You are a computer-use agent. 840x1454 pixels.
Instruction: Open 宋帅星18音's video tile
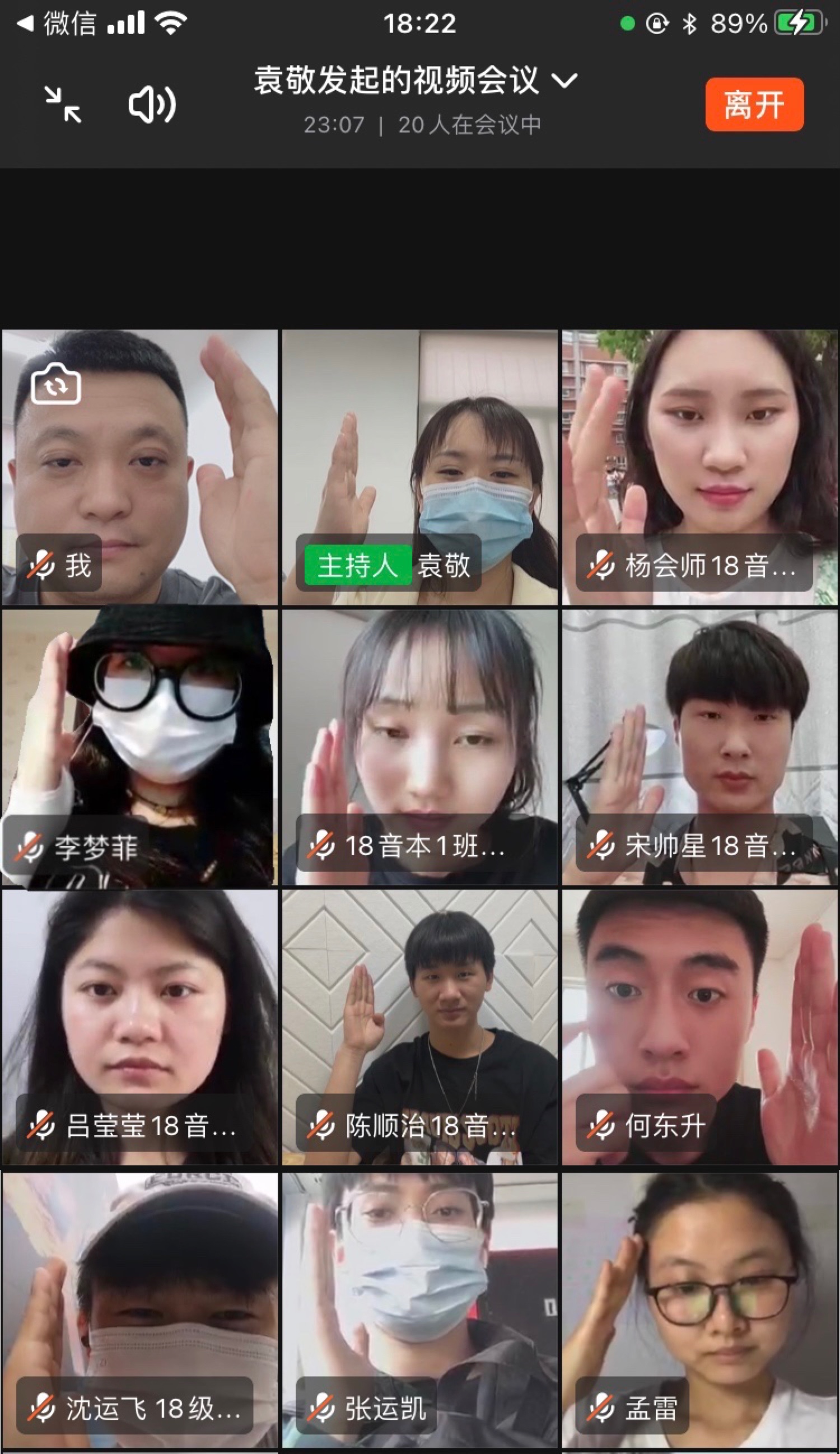pos(699,747)
